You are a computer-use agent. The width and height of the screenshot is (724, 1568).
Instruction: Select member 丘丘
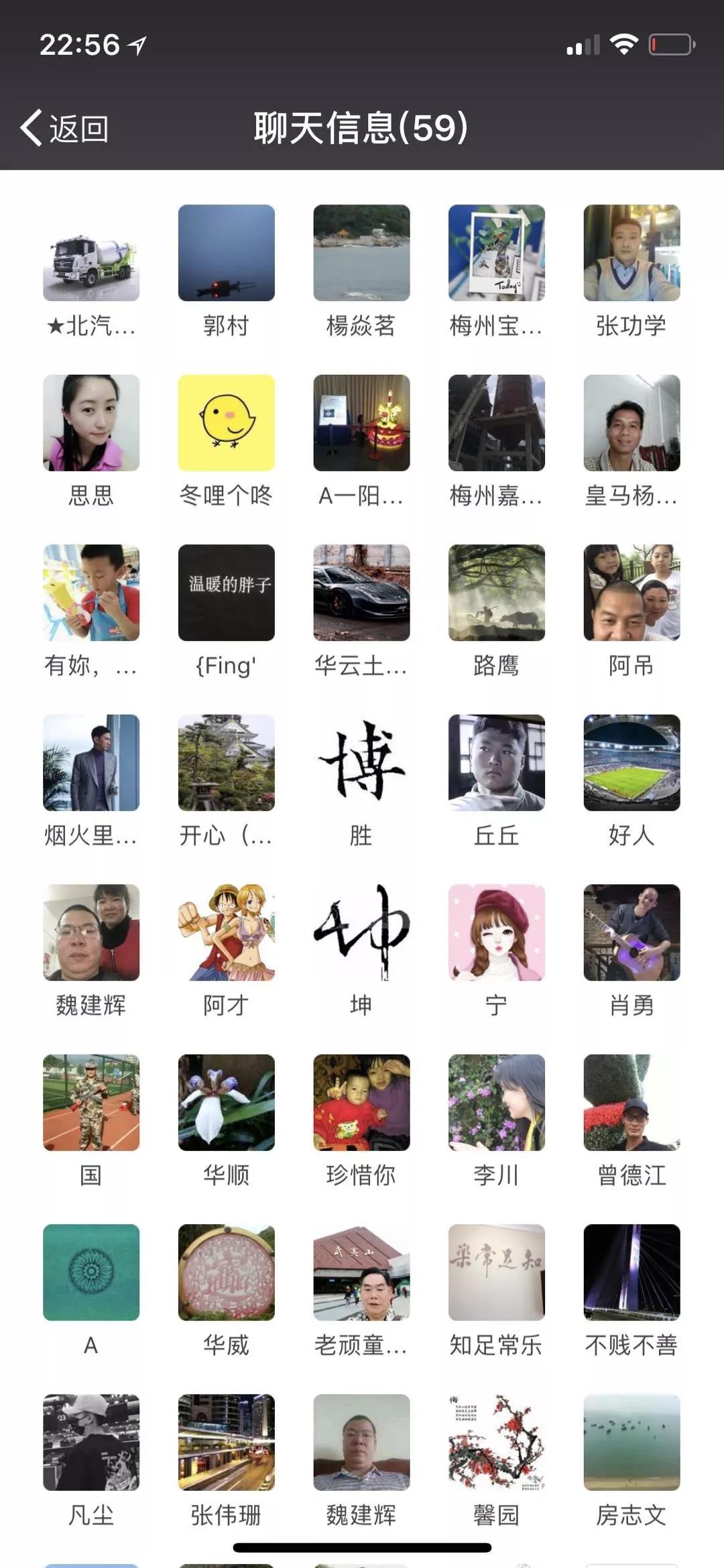pyautogui.click(x=496, y=763)
